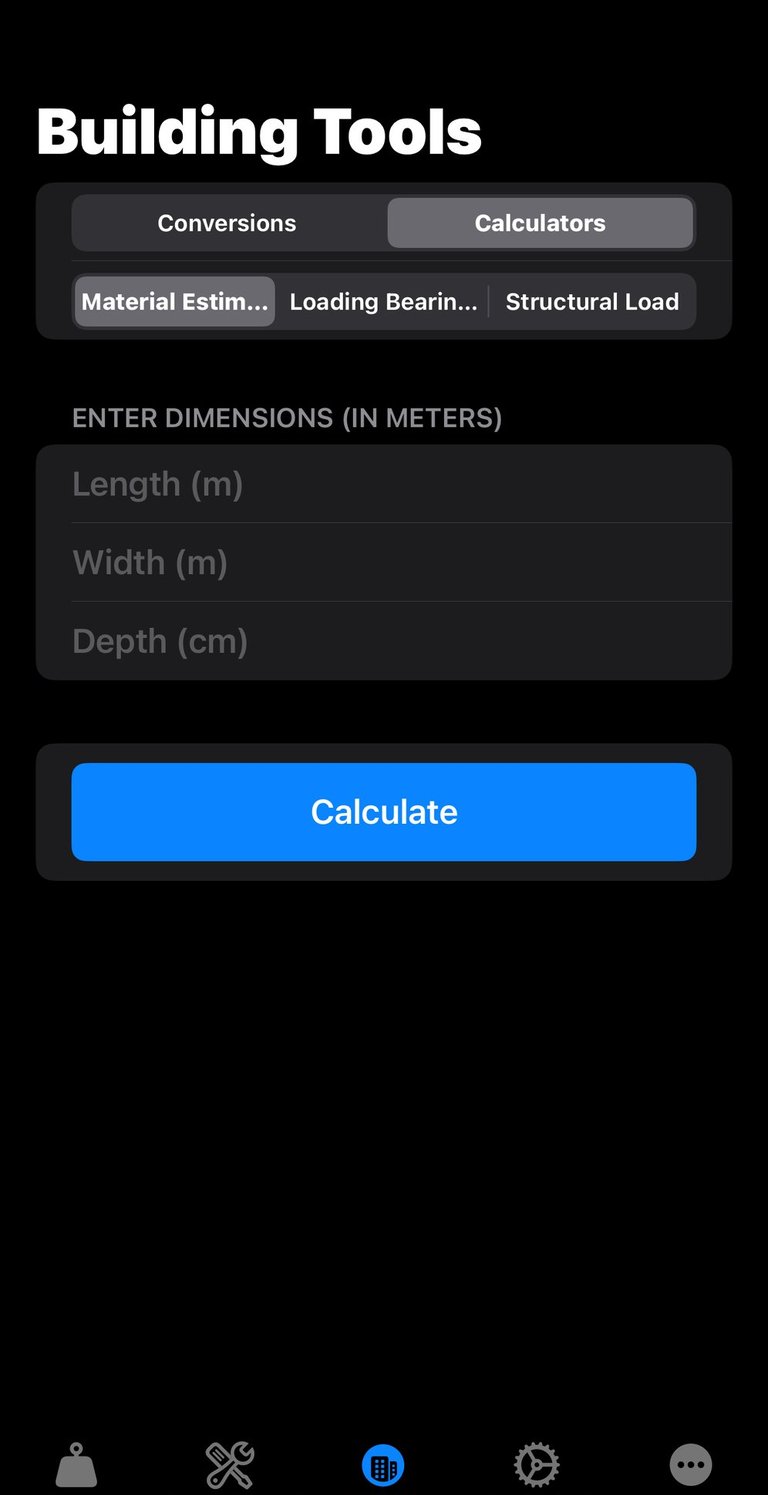Screen dimensions: 768x1495
Task: Select the building tab in bottom bar
Action: click(383, 1466)
